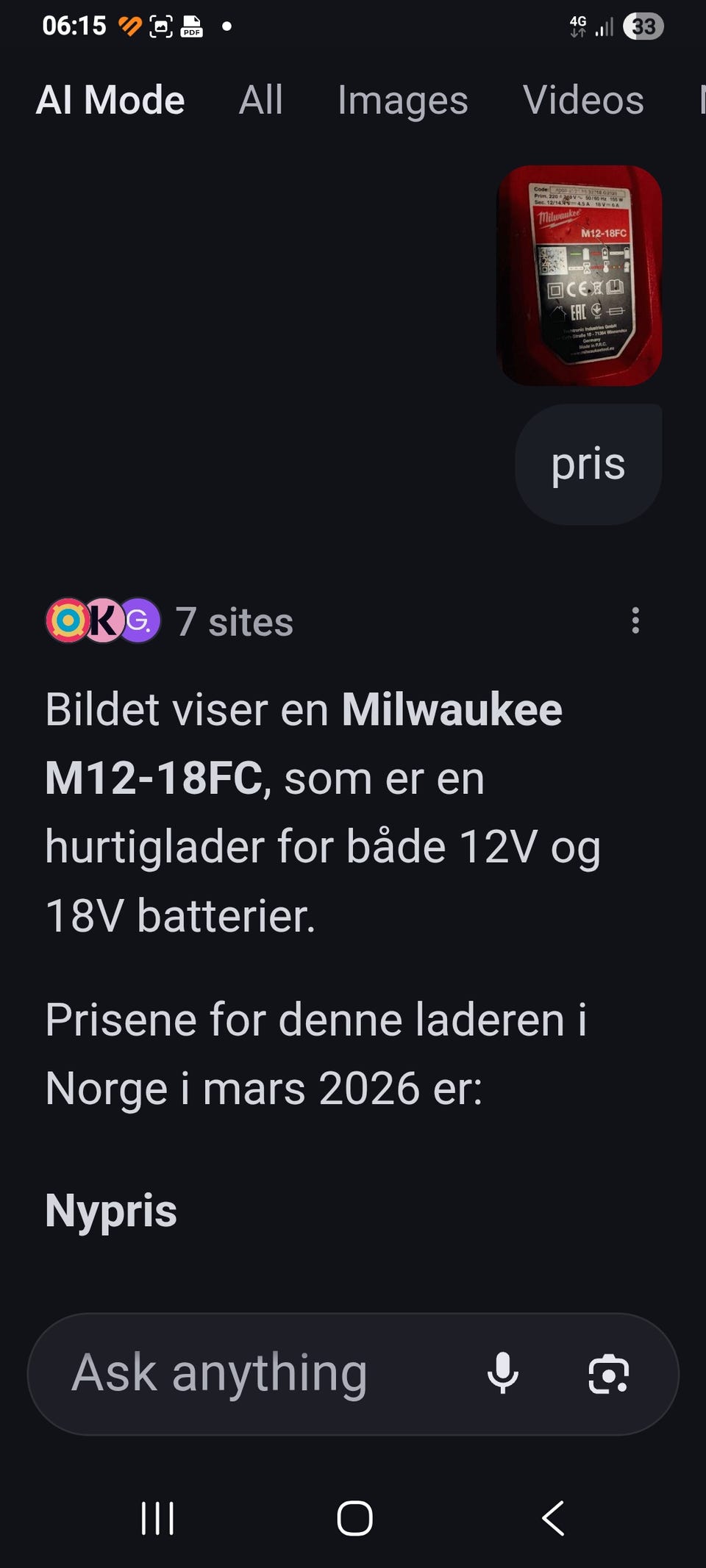Screen dimensions: 706x1568
Task: Open Google Lens with the camera icon
Action: (x=610, y=1374)
